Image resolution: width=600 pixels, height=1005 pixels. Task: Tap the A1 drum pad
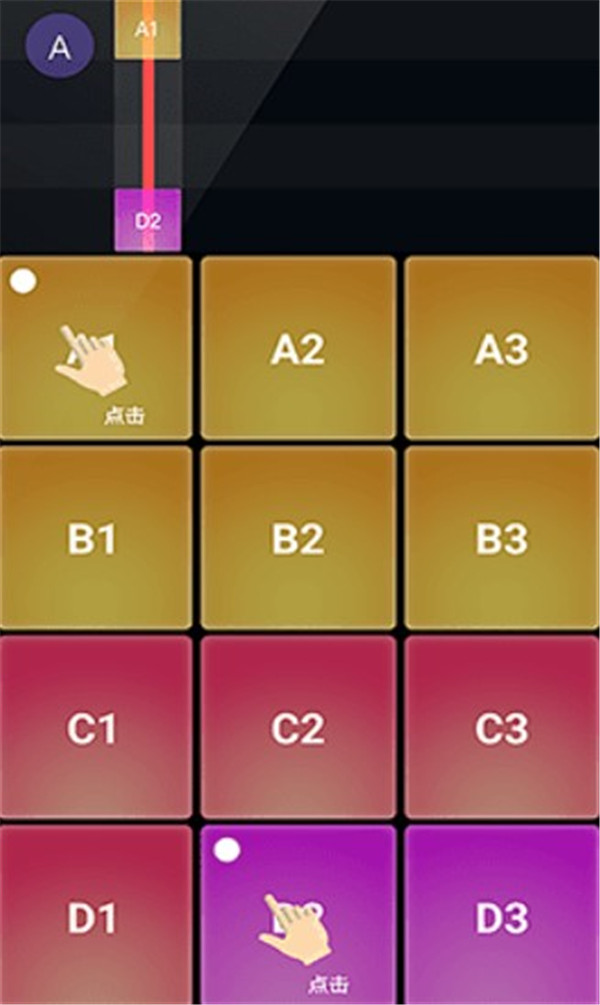(x=96, y=348)
